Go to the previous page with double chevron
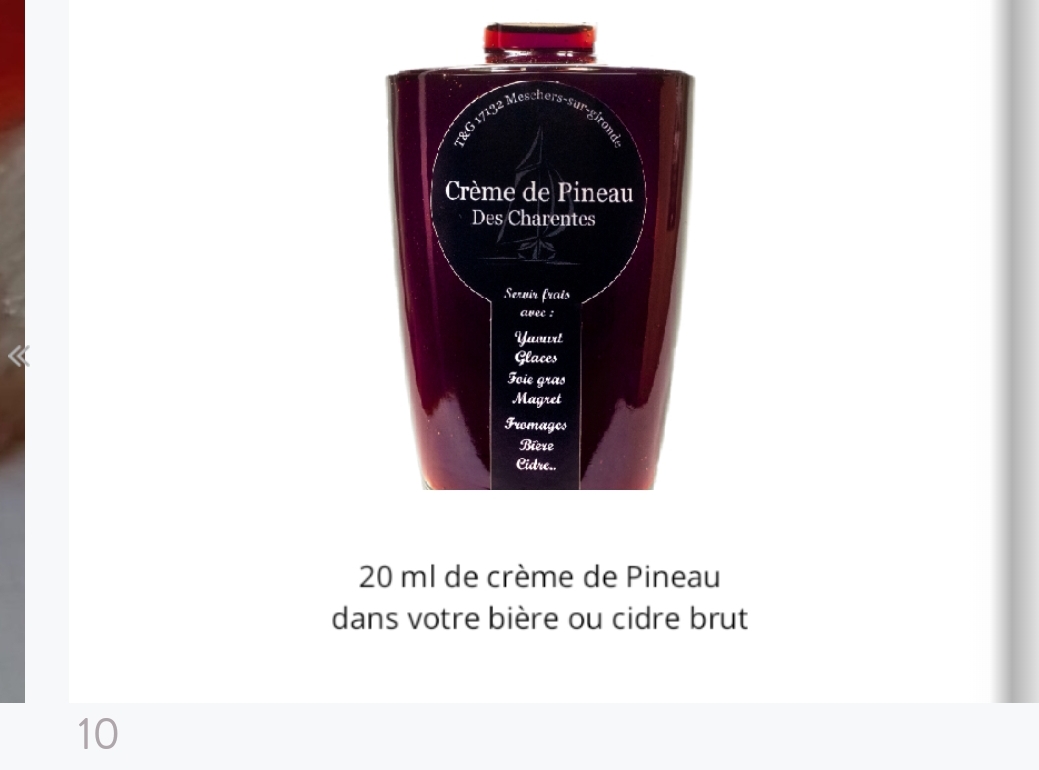 [x=18, y=357]
